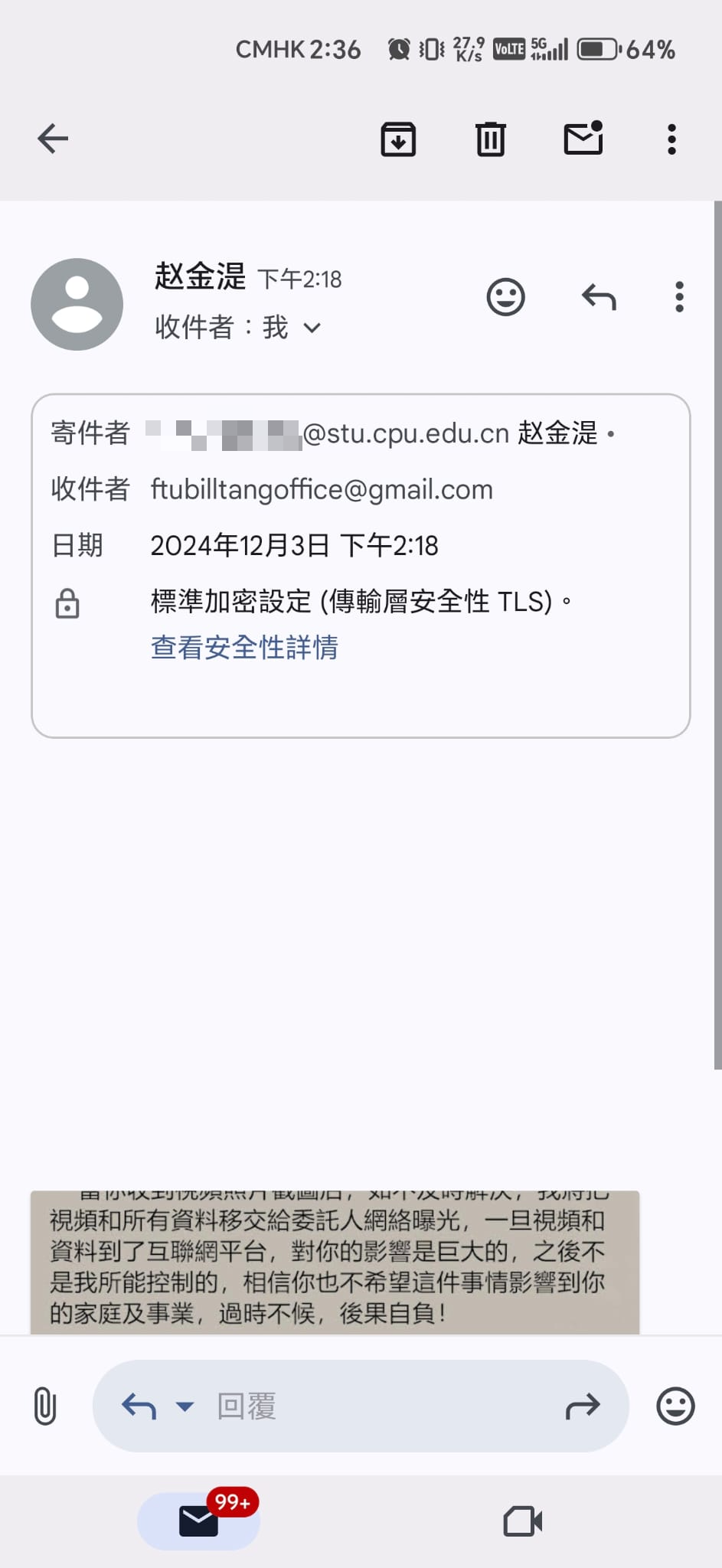
Task: Collapse the recipient details chevron
Action: click(x=312, y=328)
